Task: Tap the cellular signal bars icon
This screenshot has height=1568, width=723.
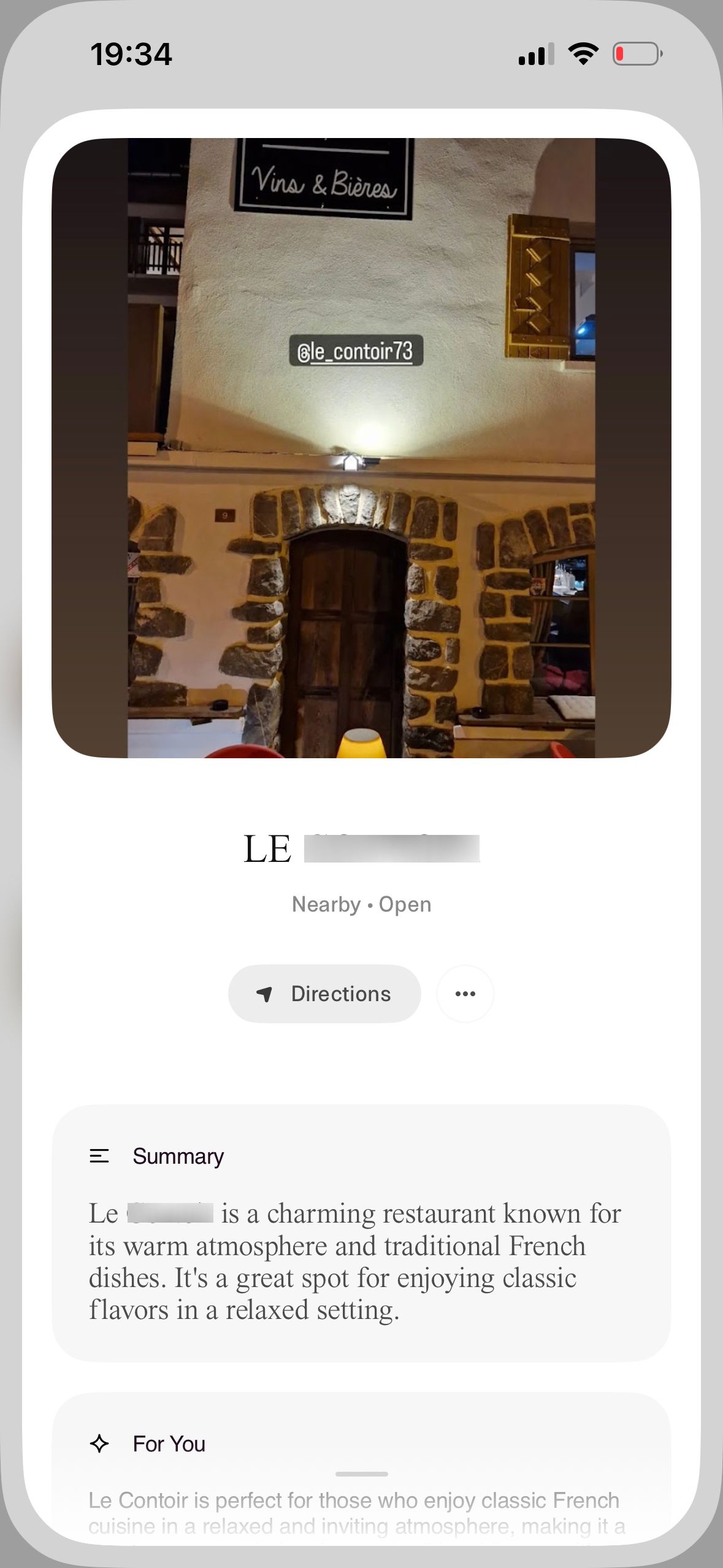Action: click(535, 54)
